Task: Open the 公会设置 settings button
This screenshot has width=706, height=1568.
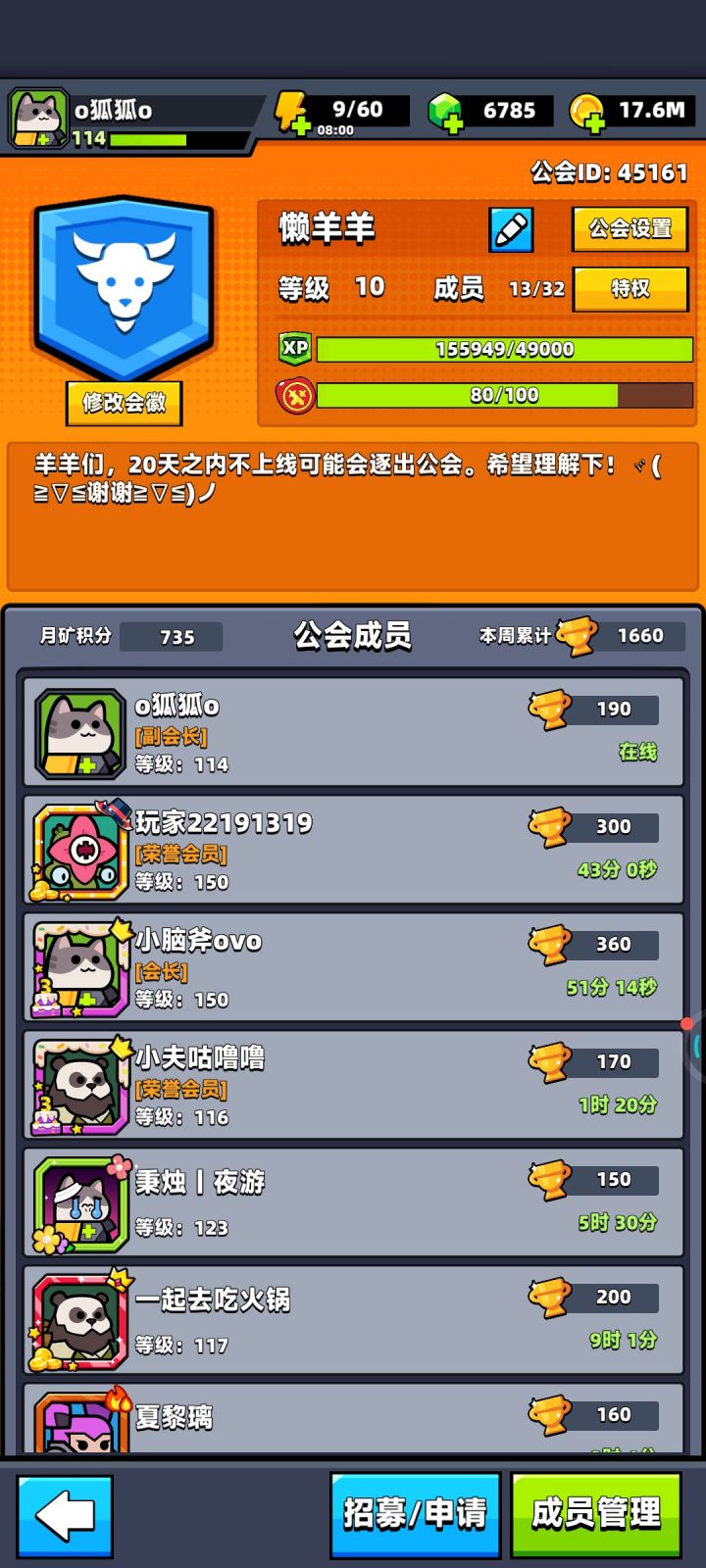Action: pos(630,229)
